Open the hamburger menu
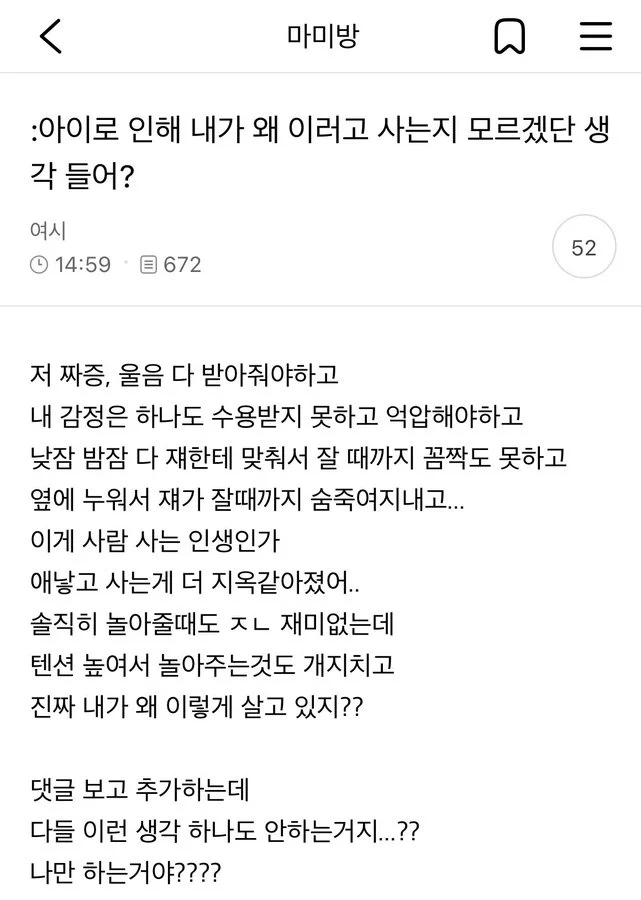 tap(596, 36)
